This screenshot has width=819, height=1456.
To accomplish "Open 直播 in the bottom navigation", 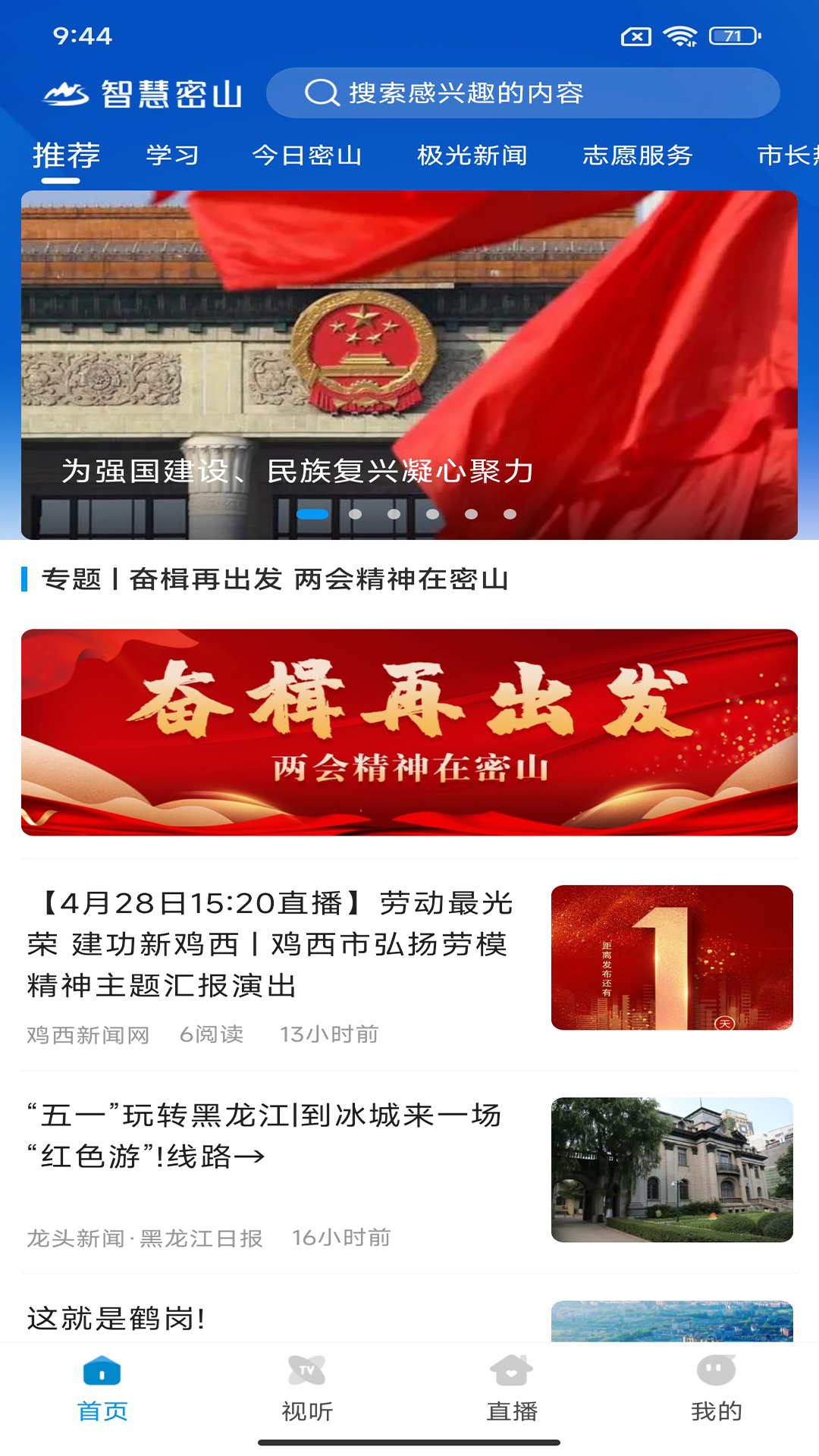I will (512, 1389).
